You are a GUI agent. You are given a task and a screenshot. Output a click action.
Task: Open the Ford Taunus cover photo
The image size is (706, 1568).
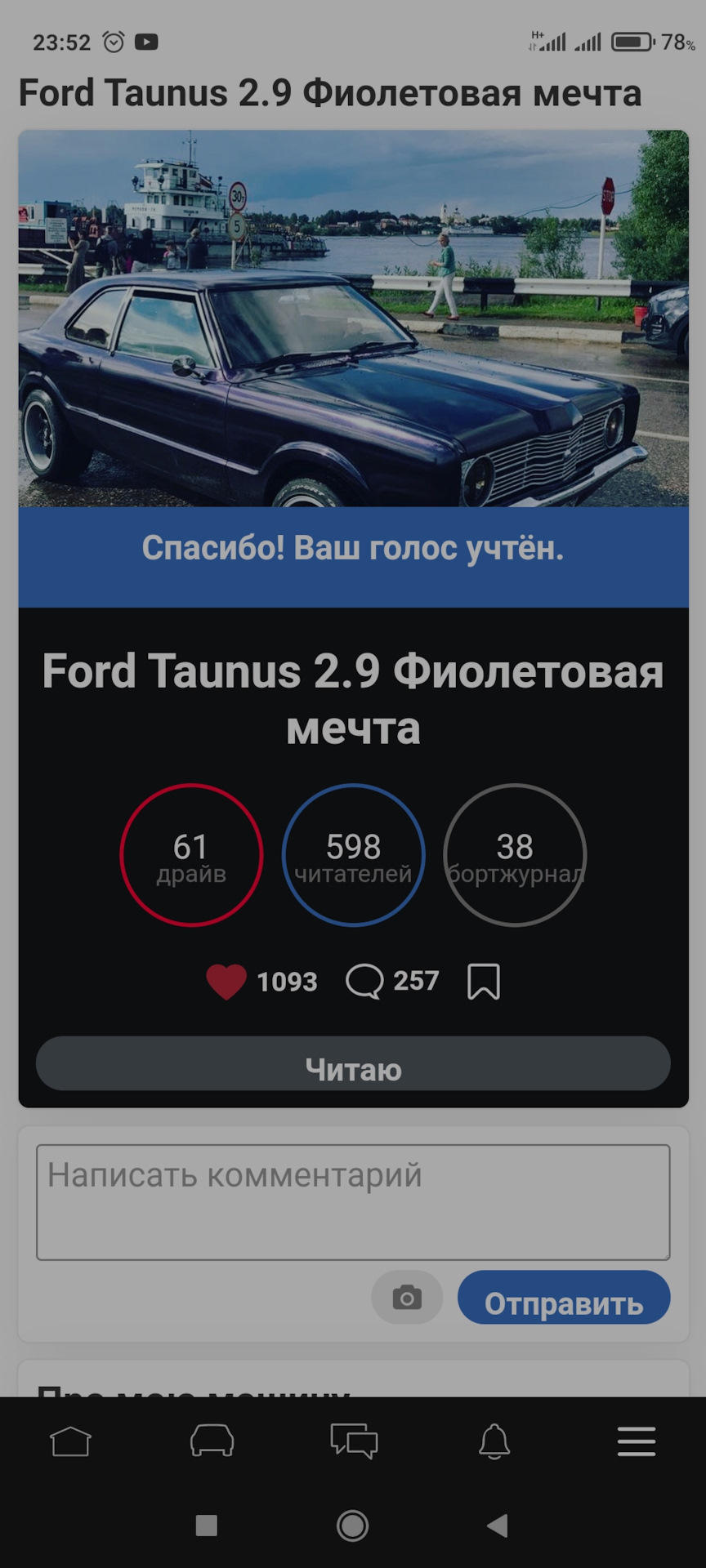[353, 318]
